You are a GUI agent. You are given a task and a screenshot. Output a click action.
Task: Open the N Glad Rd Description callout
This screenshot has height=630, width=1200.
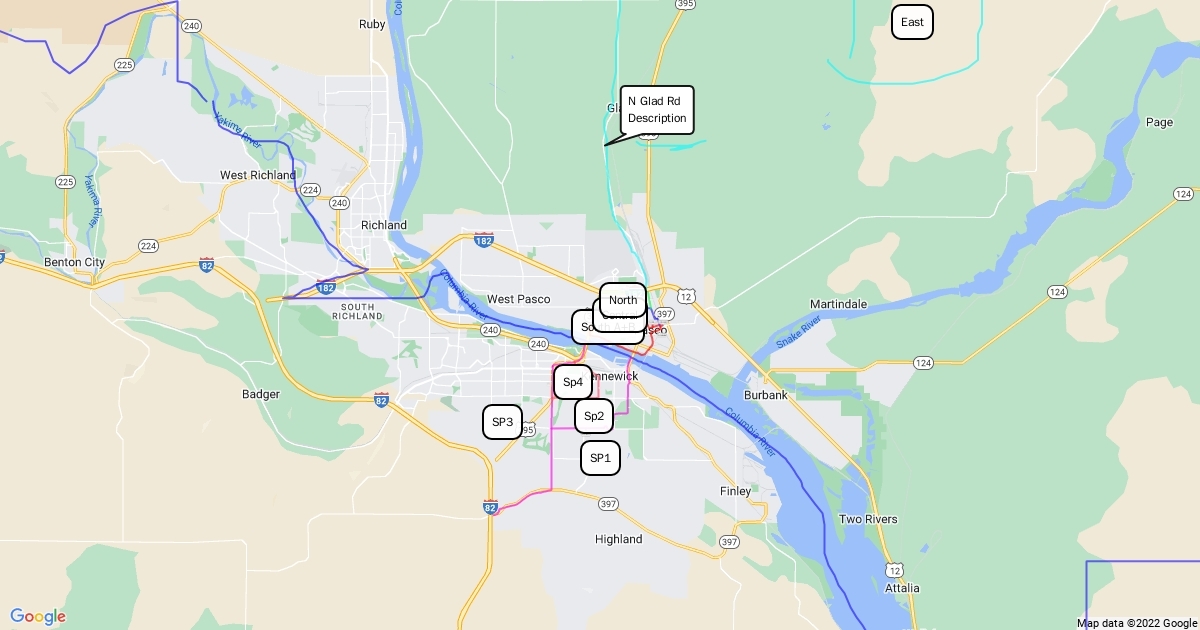pyautogui.click(x=657, y=110)
